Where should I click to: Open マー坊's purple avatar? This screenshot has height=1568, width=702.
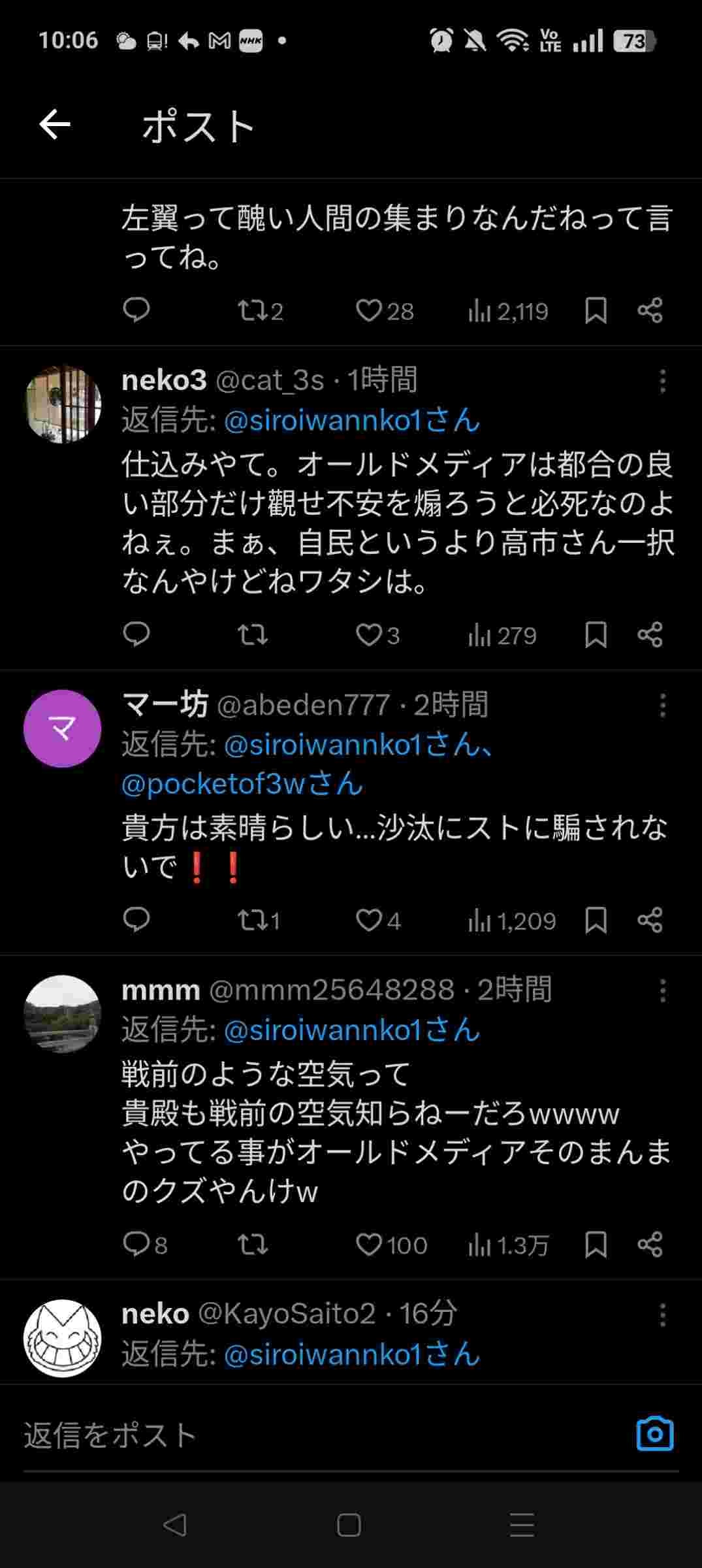63,728
